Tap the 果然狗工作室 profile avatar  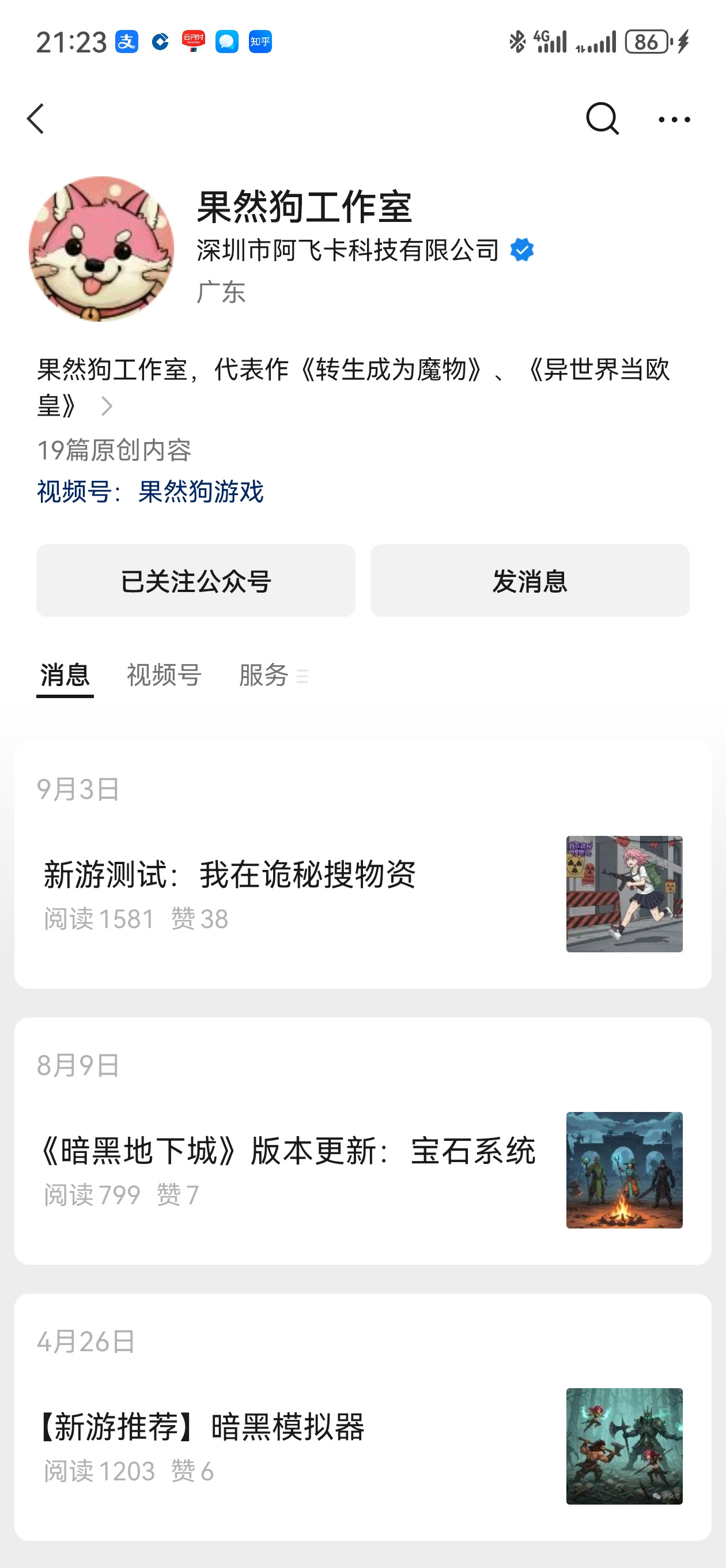(x=101, y=249)
